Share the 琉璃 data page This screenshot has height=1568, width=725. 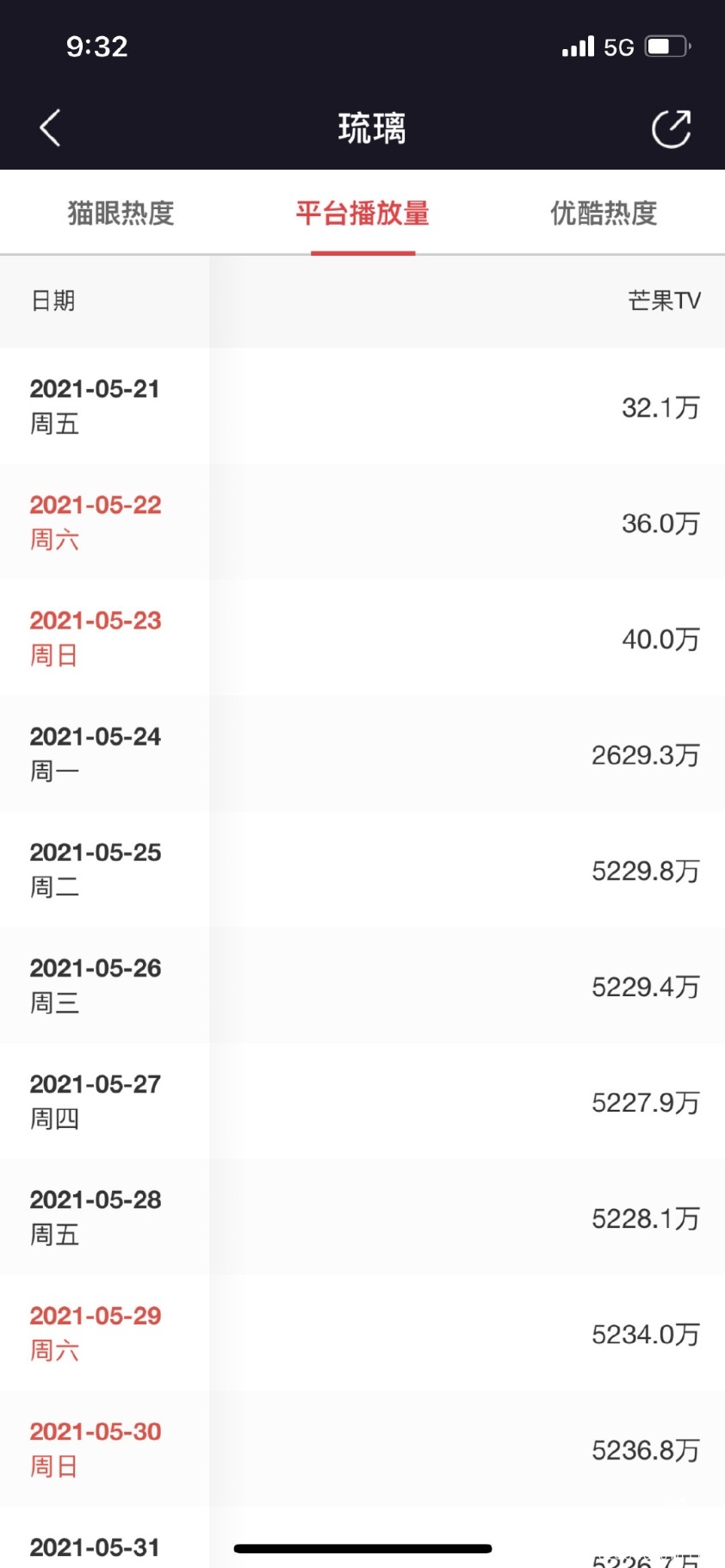672,129
